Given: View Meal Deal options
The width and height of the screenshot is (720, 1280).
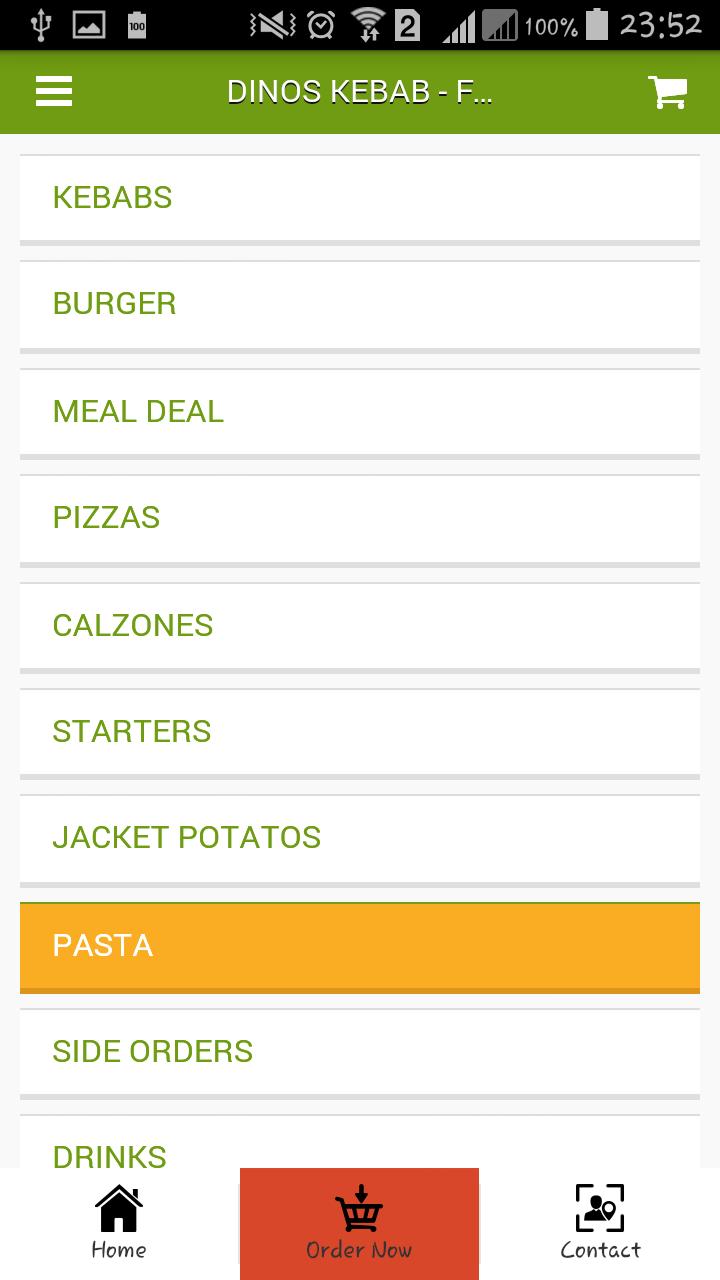Looking at the screenshot, I should (x=360, y=411).
